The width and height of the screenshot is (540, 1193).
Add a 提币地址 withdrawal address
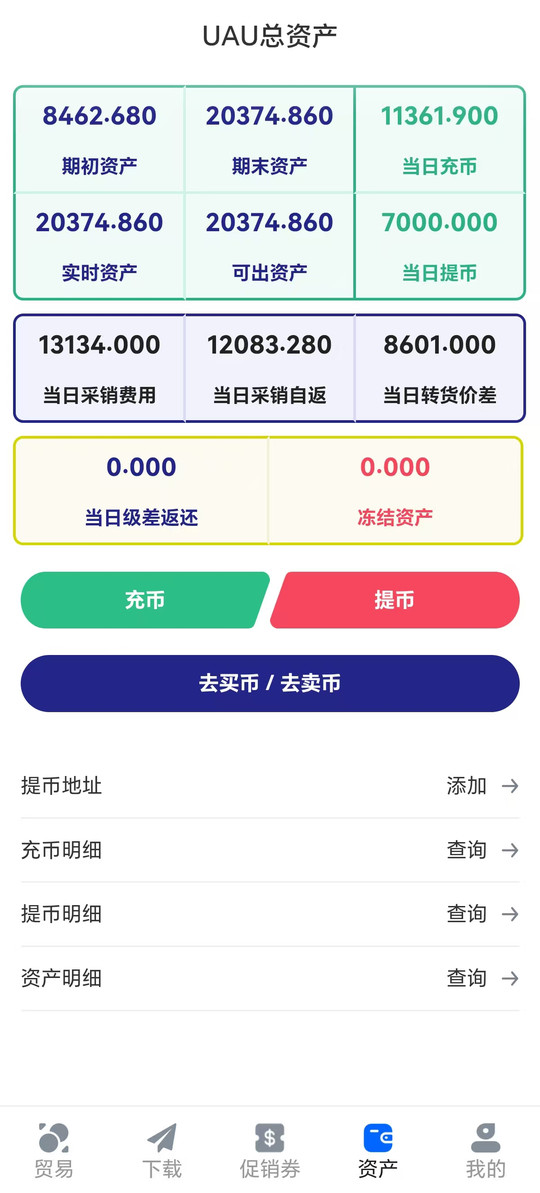(x=270, y=786)
